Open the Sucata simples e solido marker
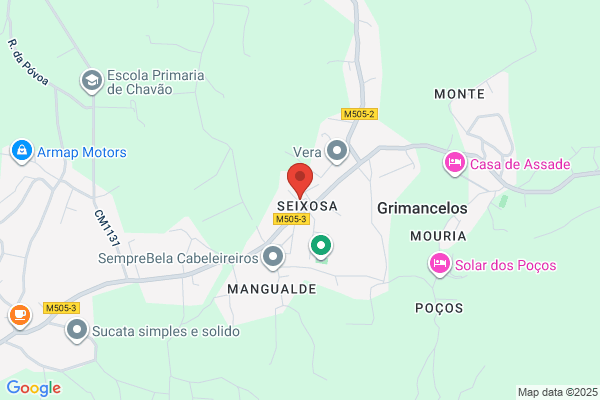Image resolution: width=600 pixels, height=400 pixels. point(76,329)
